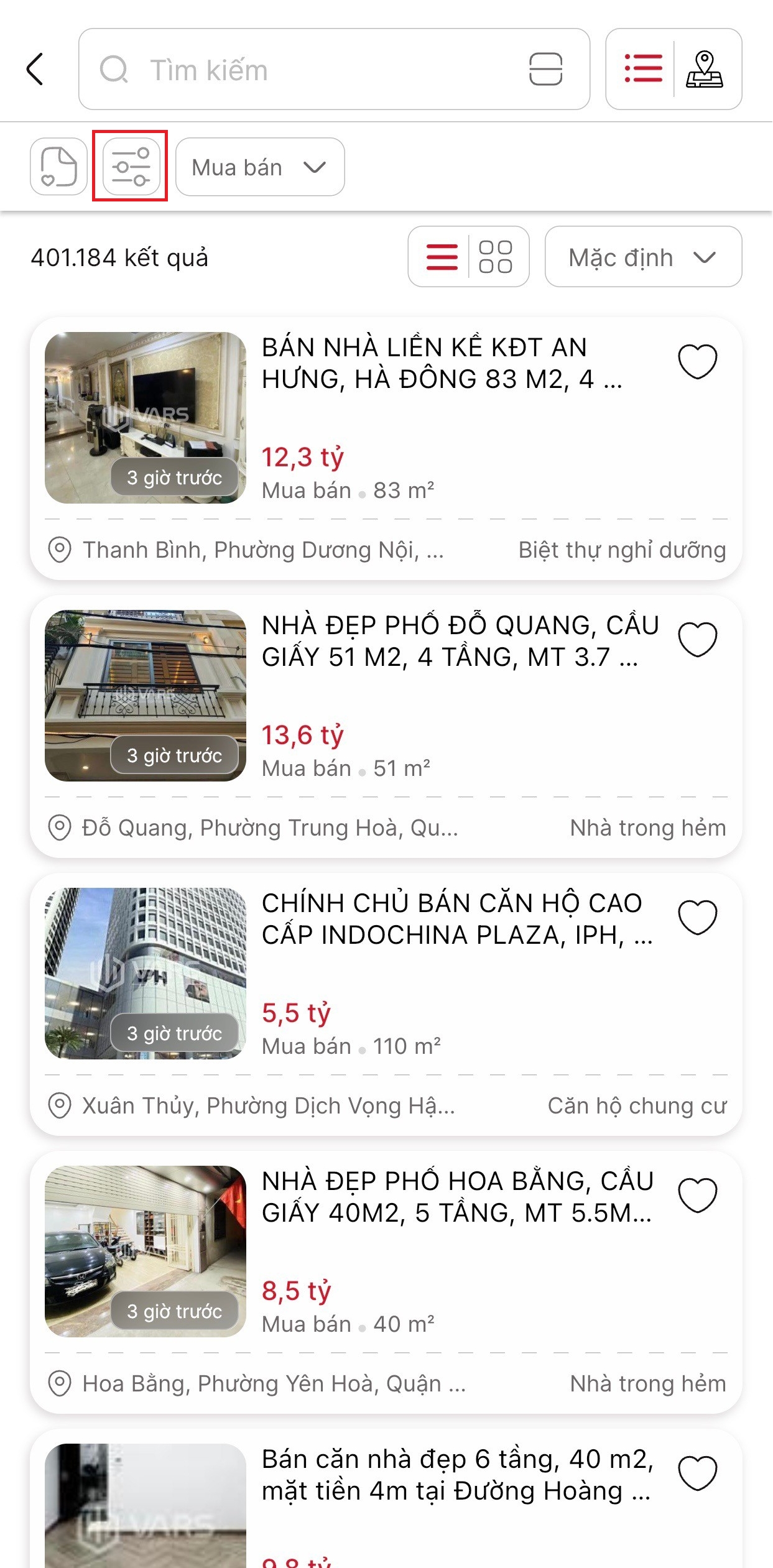773x1568 pixels.
Task: Expand the Mua bán dropdown
Action: pyautogui.click(x=260, y=167)
